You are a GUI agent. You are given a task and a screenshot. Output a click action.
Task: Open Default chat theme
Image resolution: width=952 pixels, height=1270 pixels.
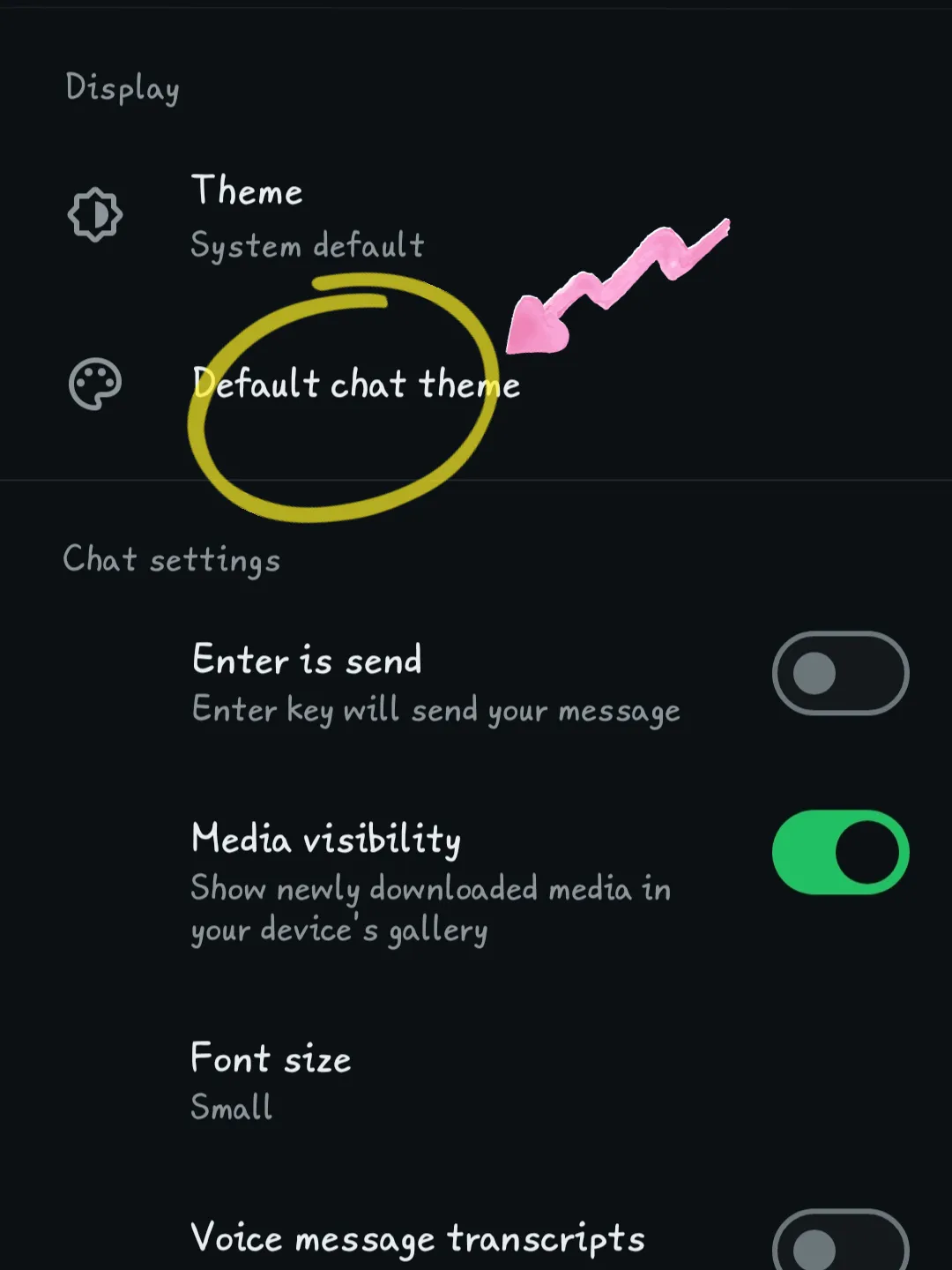pyautogui.click(x=356, y=385)
